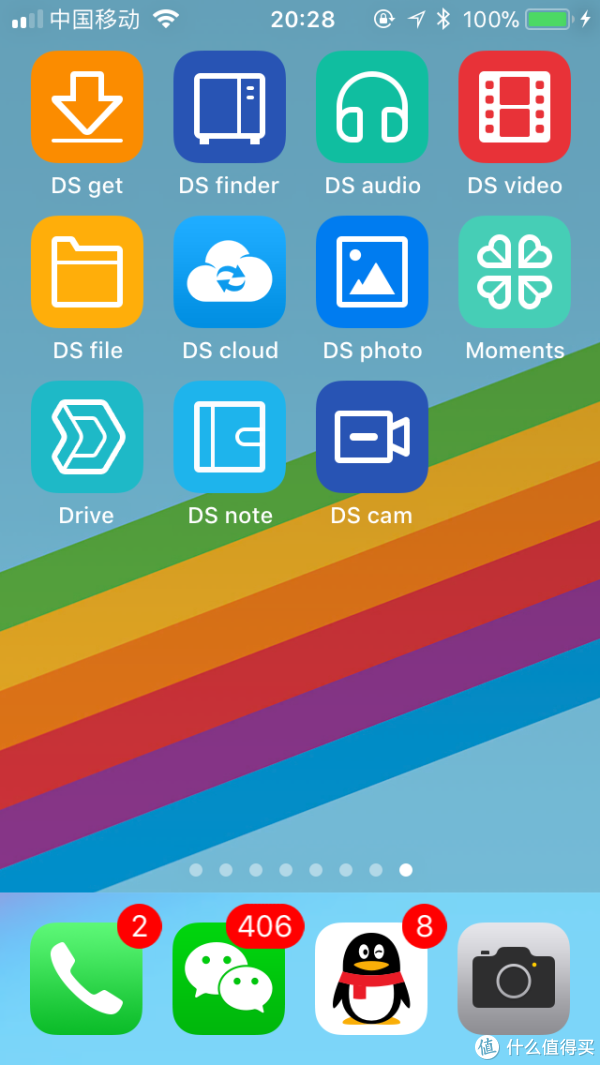The width and height of the screenshot is (600, 1065).
Task: Launch DS note
Action: click(x=229, y=437)
